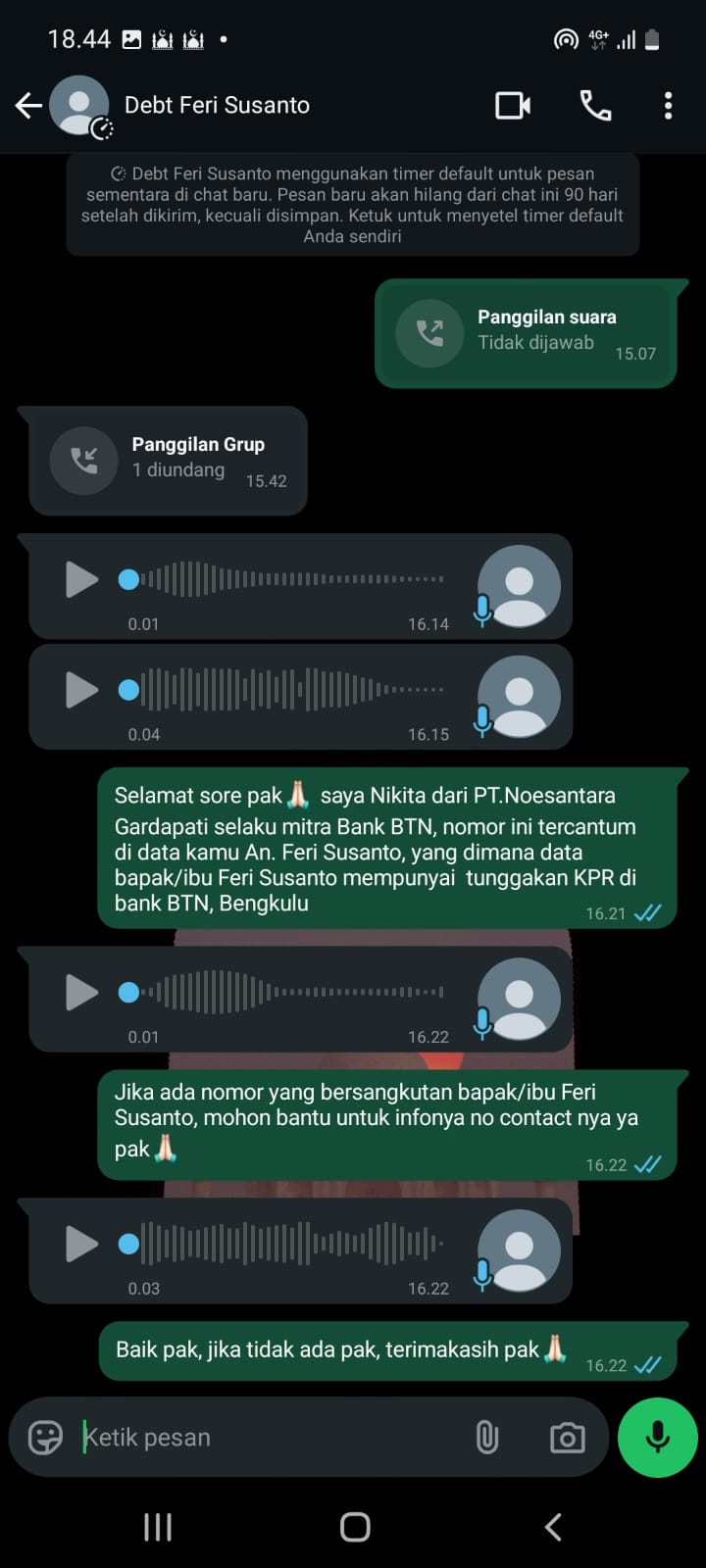Open the camera from the message bar
The height and width of the screenshot is (1568, 706).
pyautogui.click(x=567, y=1438)
